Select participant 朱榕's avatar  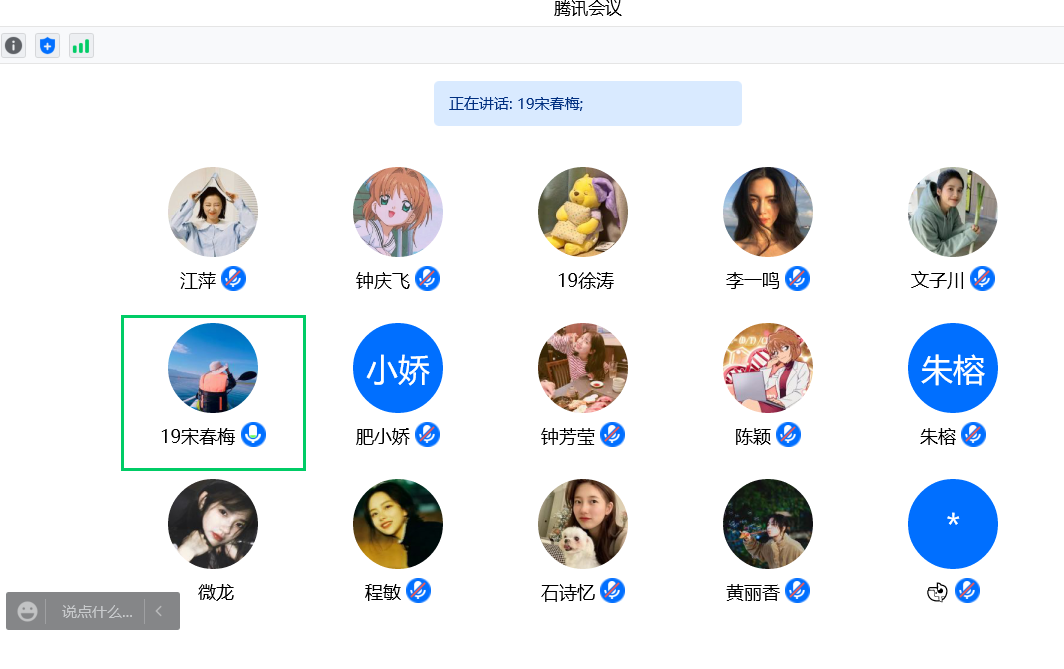953,368
